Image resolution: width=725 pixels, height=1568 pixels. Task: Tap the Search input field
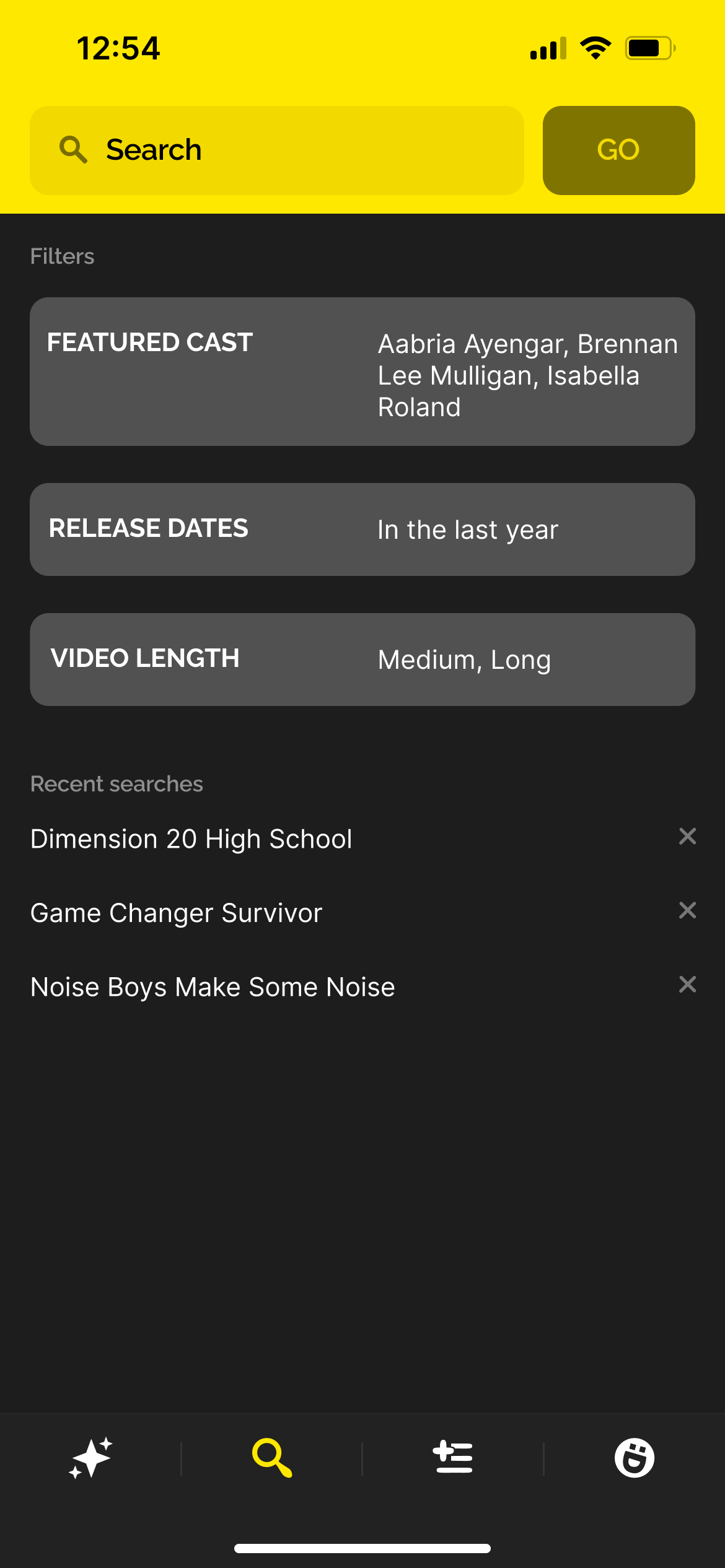(x=277, y=150)
